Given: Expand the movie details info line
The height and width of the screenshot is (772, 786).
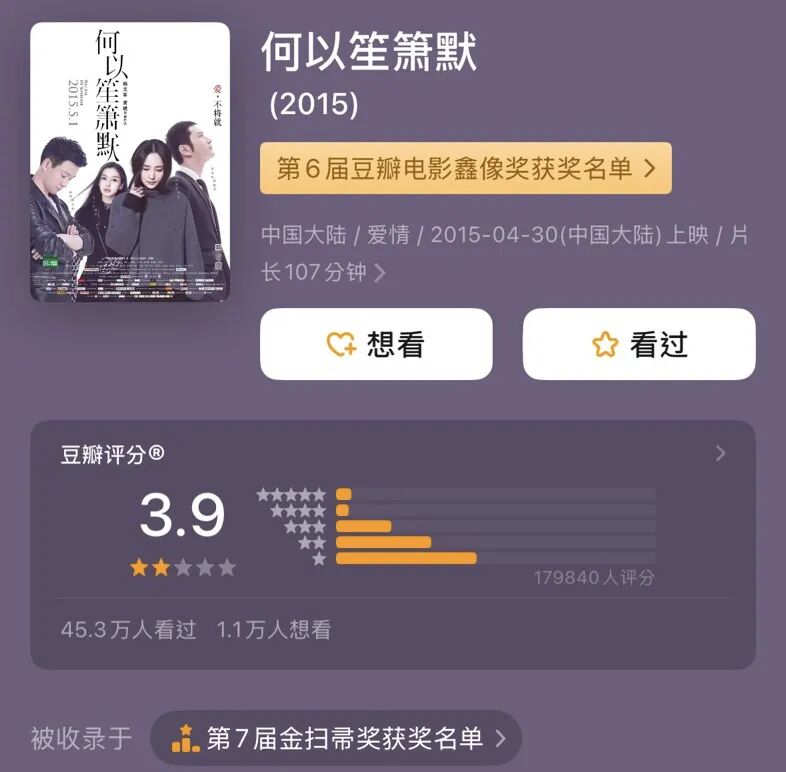Looking at the screenshot, I should click(379, 272).
